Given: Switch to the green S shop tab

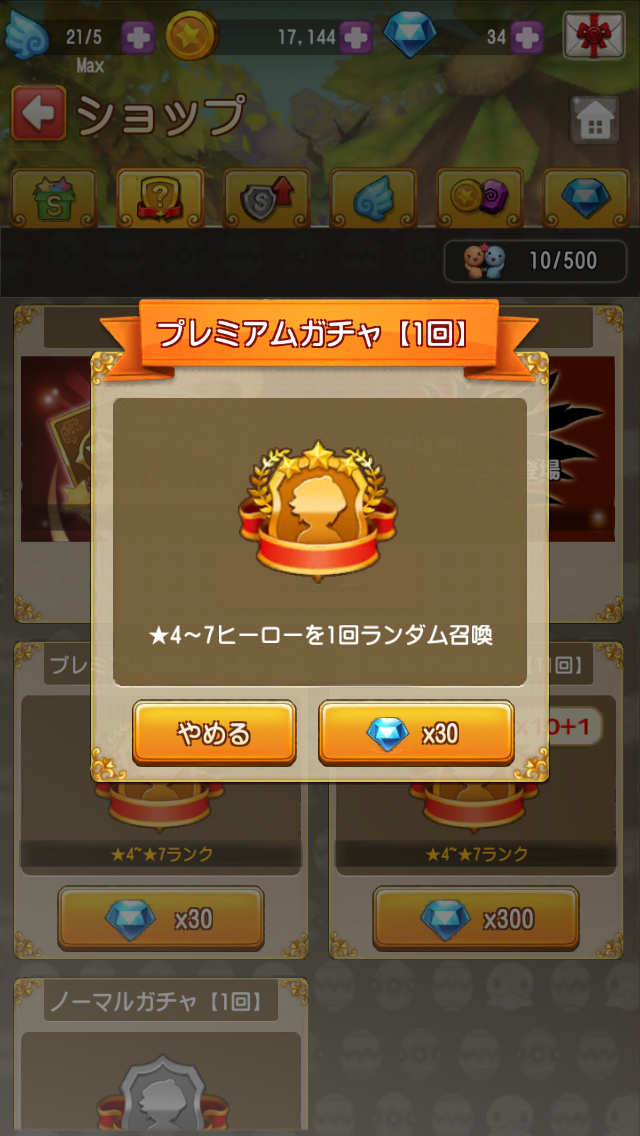Looking at the screenshot, I should click(x=54, y=198).
